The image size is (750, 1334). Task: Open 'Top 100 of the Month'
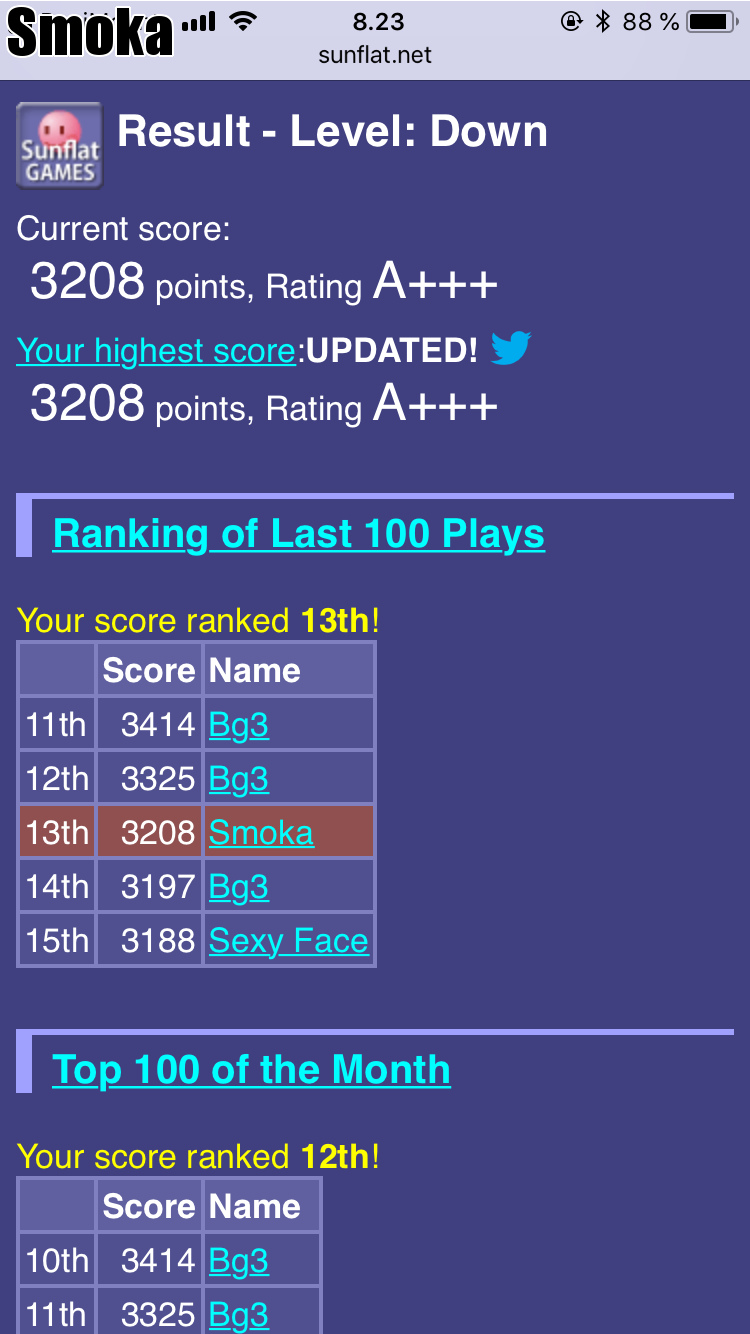(x=251, y=1070)
